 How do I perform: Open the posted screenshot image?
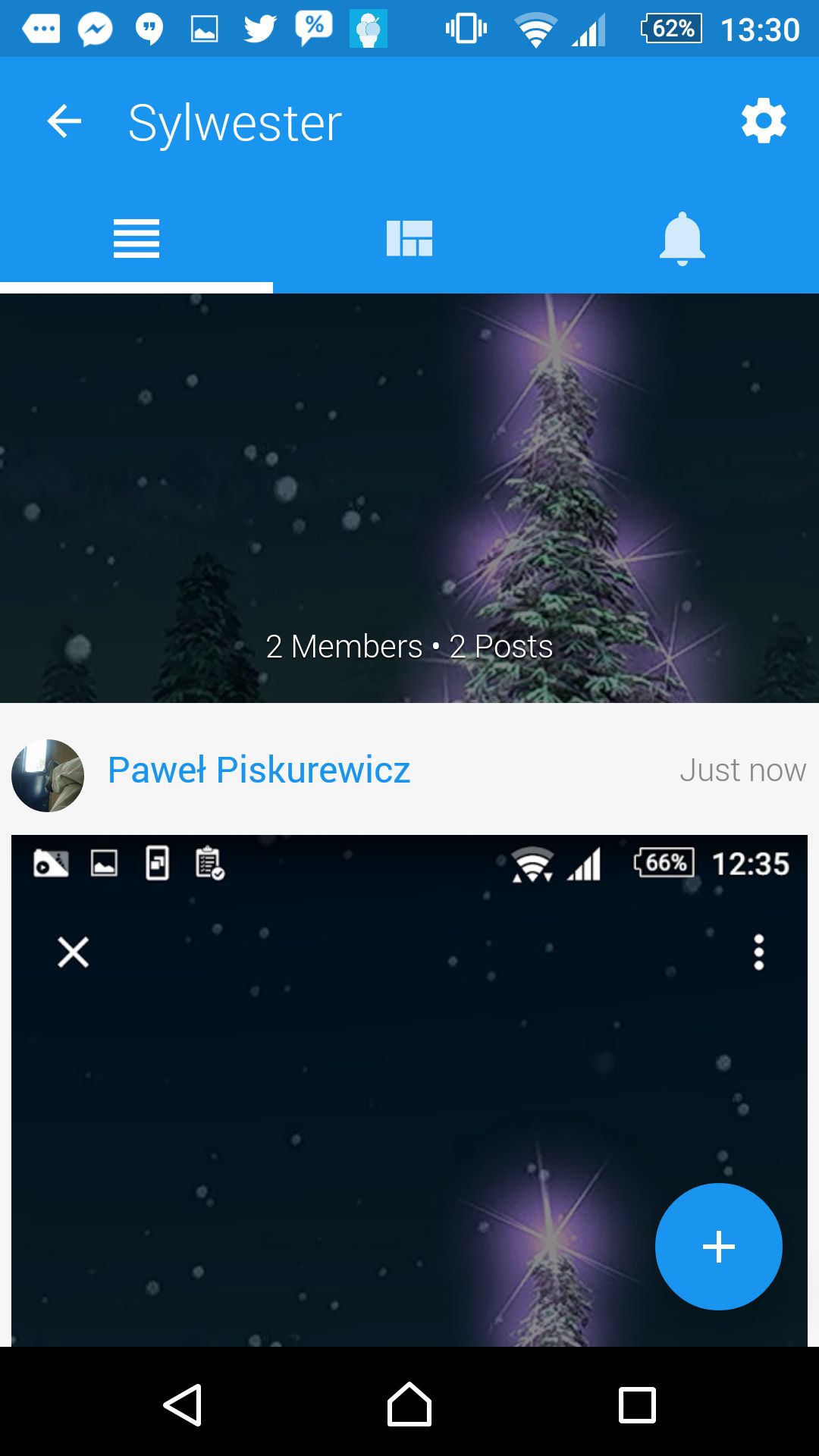[409, 1090]
